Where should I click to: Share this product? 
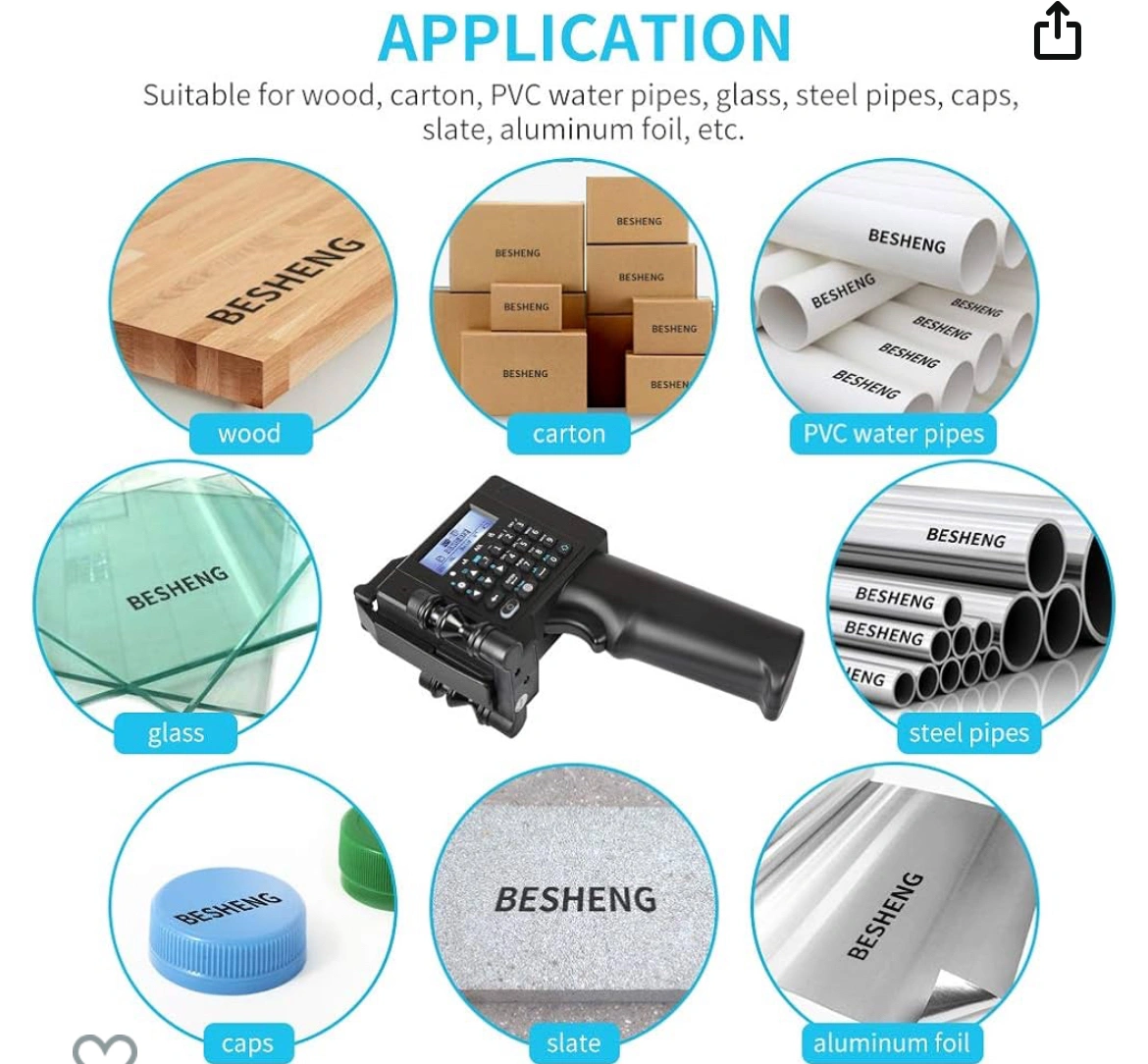click(1057, 32)
